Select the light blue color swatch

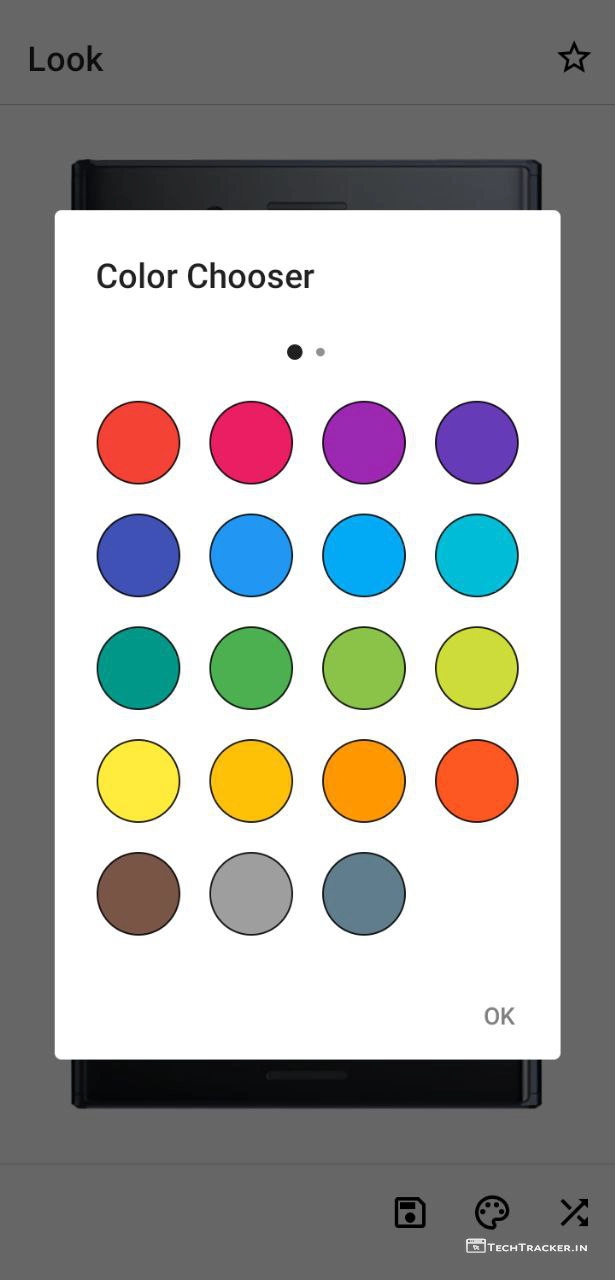coord(364,556)
